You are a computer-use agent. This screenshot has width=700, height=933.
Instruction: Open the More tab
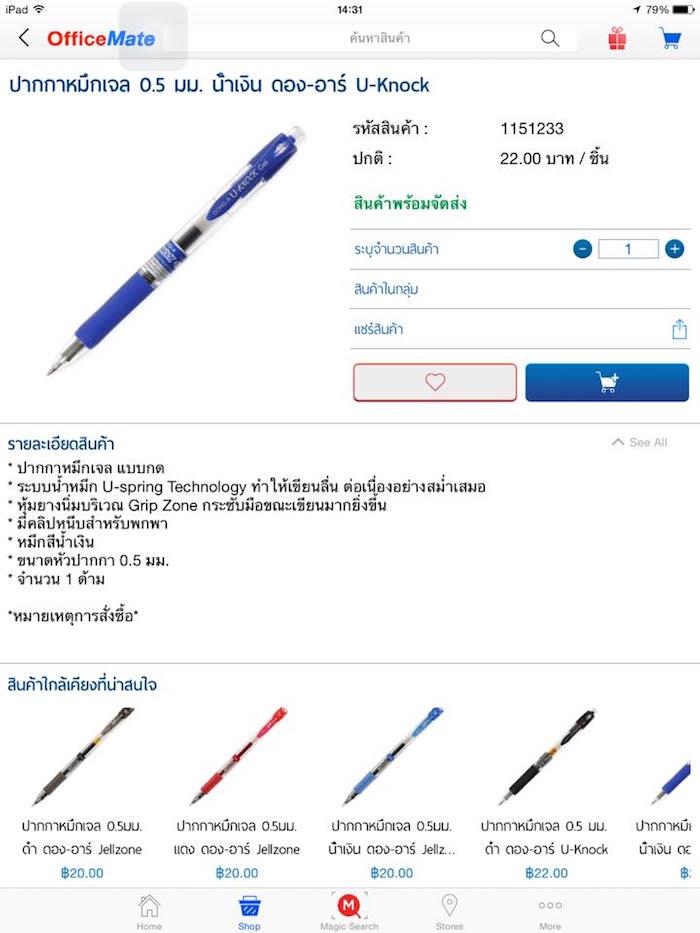pos(550,911)
